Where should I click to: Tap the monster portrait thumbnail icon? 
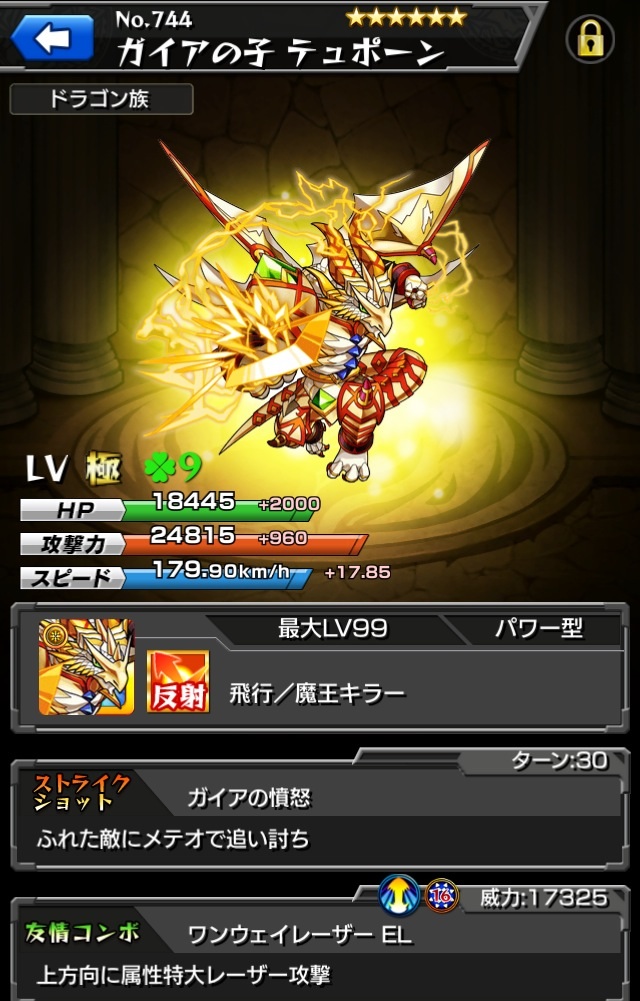pos(85,666)
